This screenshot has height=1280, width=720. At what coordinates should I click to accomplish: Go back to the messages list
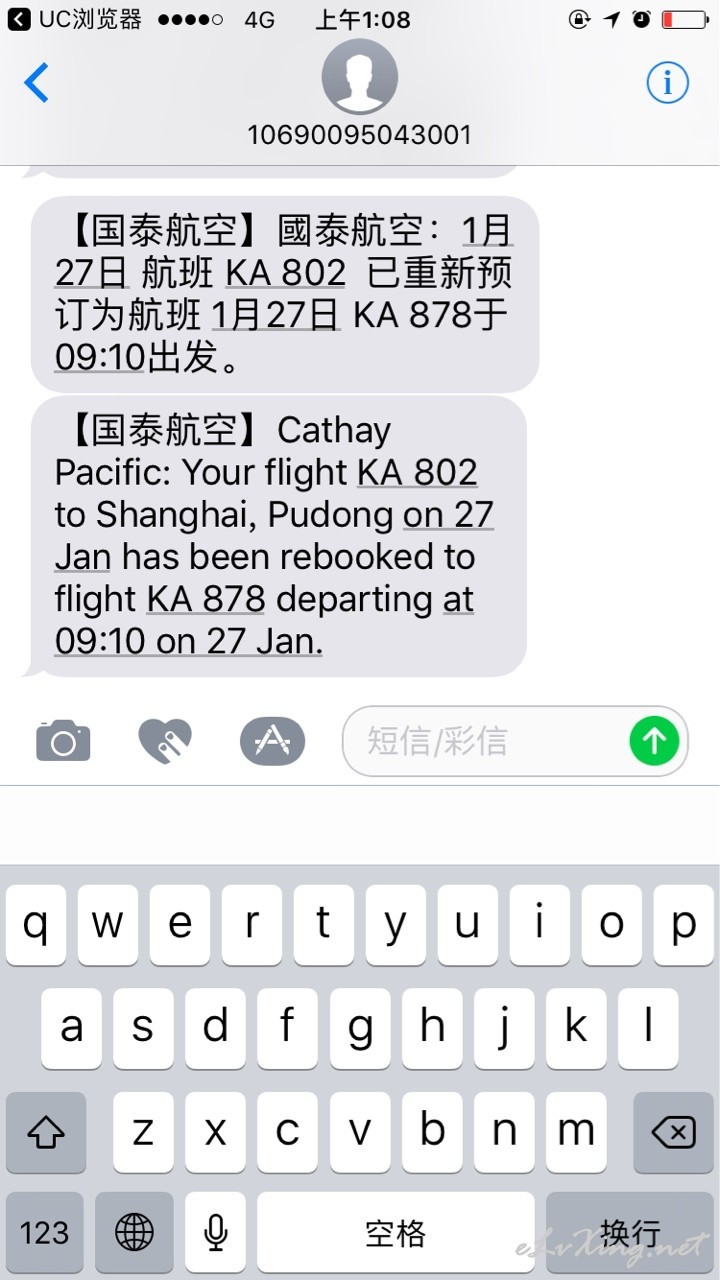click(x=37, y=82)
